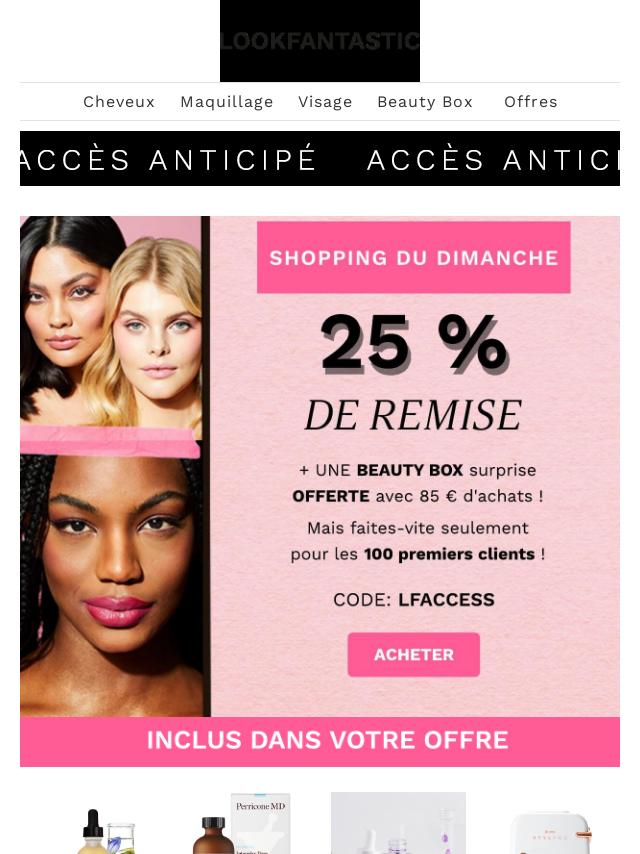Image resolution: width=640 pixels, height=854 pixels.
Task: Go to the Maquillage section
Action: pyautogui.click(x=226, y=102)
